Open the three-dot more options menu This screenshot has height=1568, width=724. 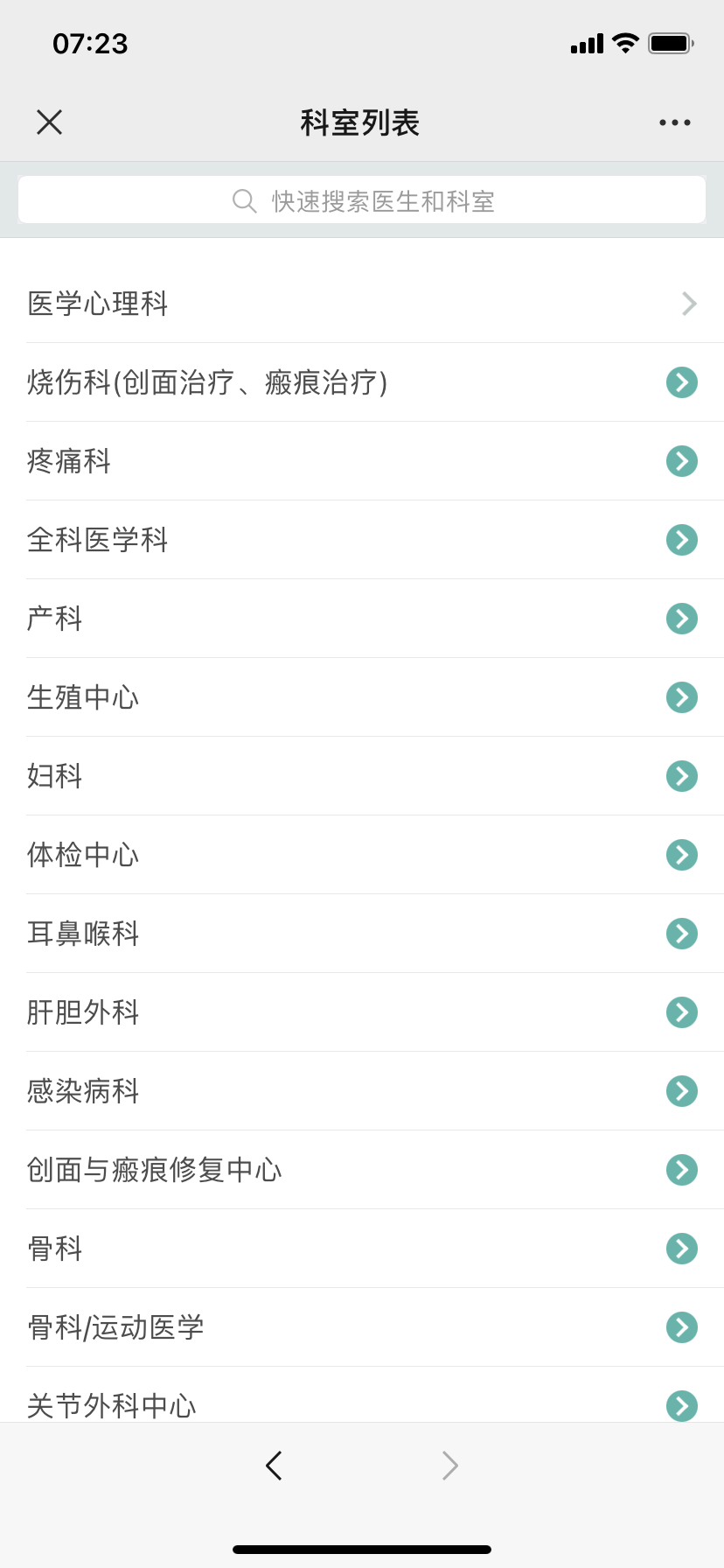click(x=674, y=122)
